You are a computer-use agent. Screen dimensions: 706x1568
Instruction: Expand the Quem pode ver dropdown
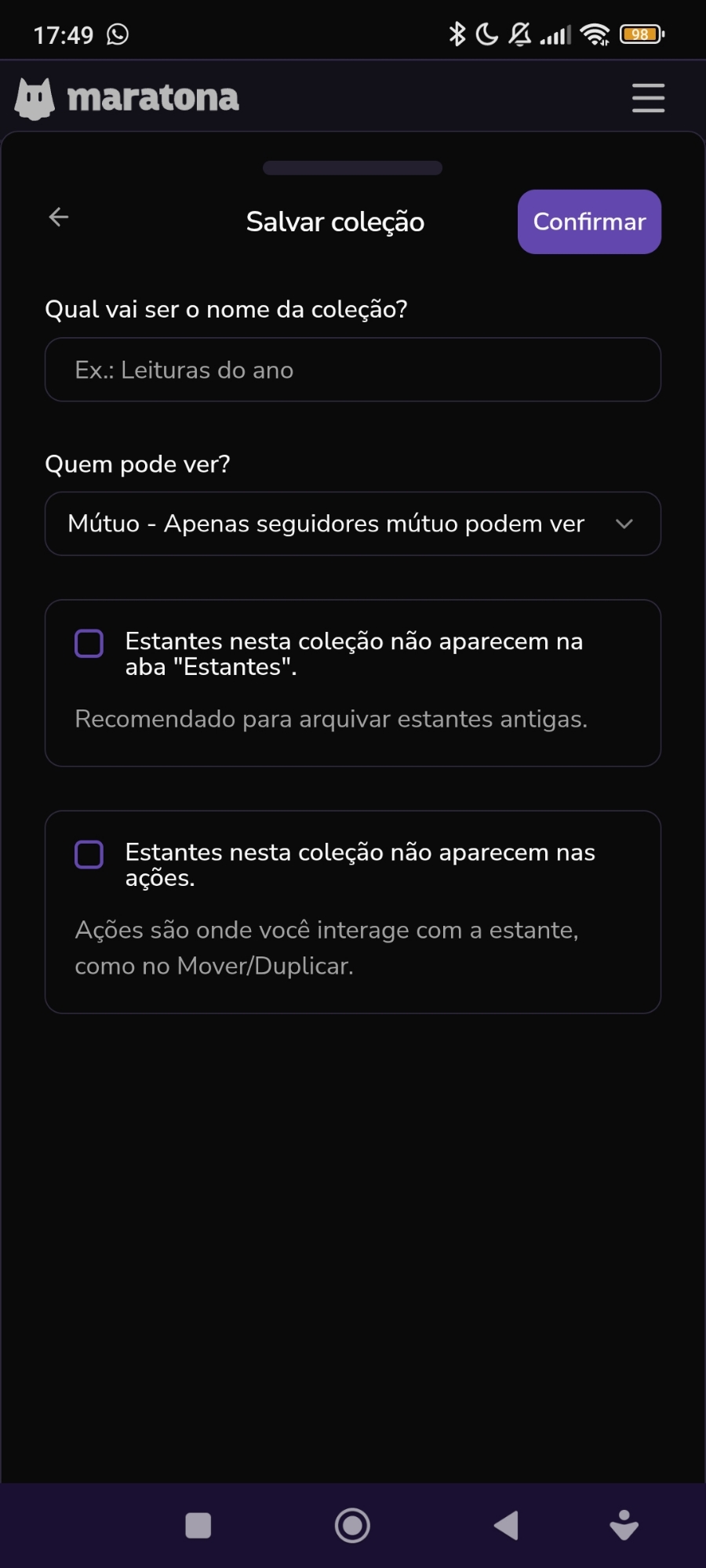tap(353, 524)
